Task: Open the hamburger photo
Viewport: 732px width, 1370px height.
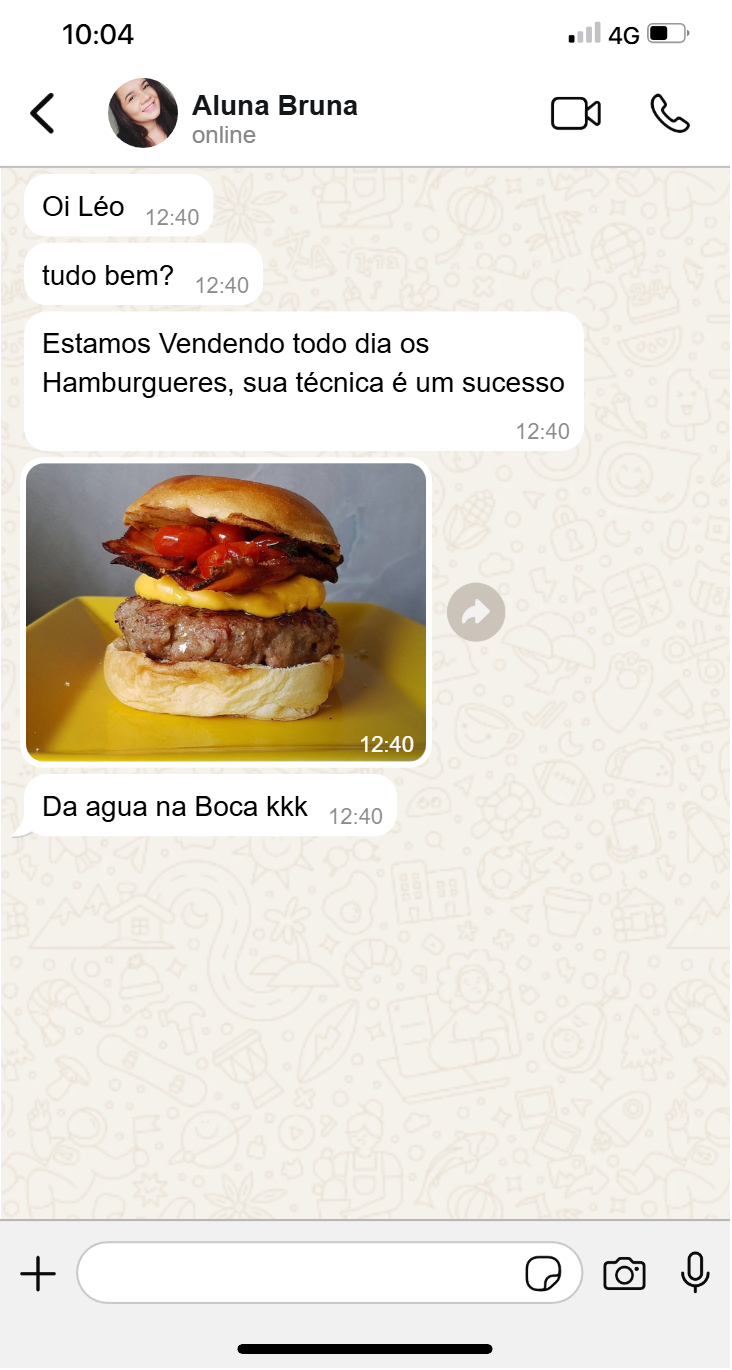Action: pyautogui.click(x=226, y=612)
